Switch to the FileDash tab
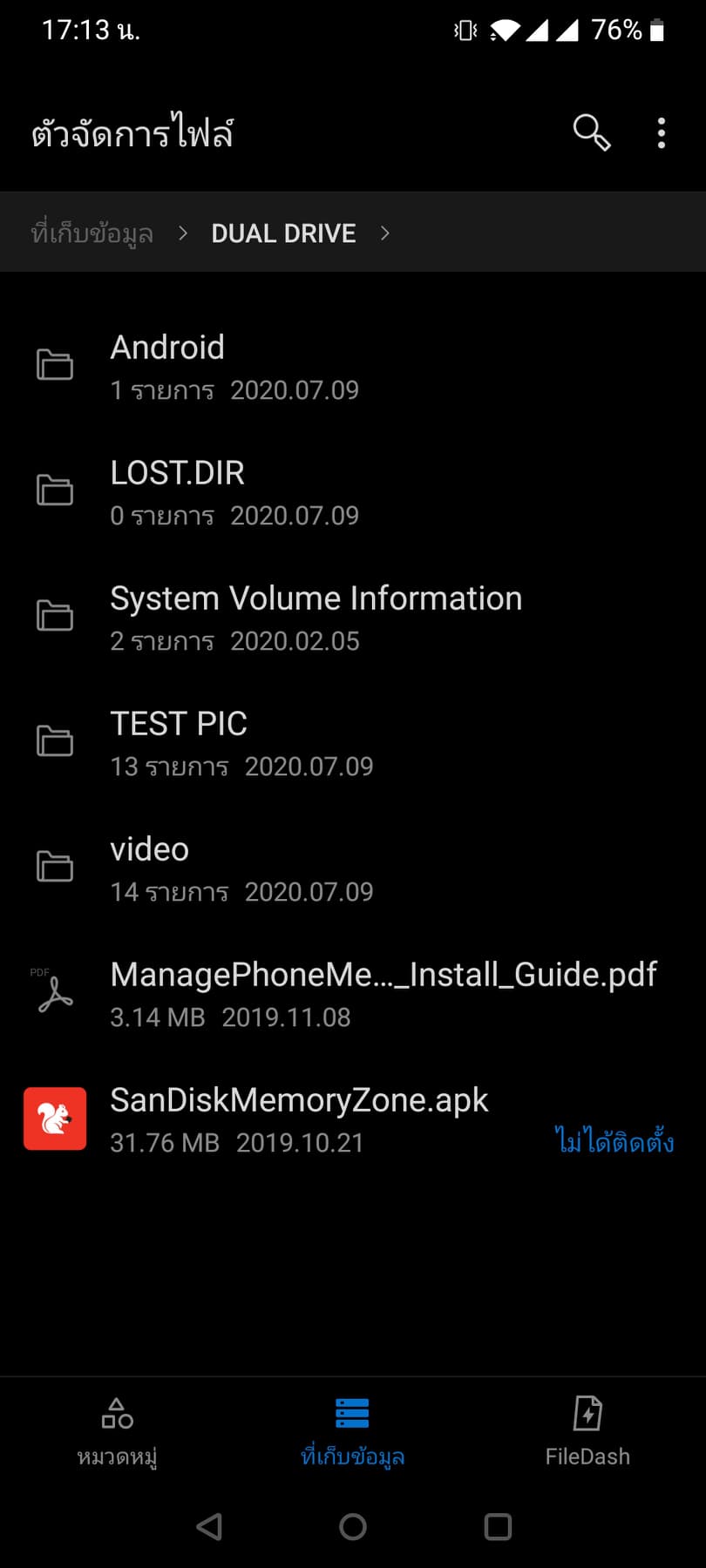The height and width of the screenshot is (1568, 706). 587,1432
